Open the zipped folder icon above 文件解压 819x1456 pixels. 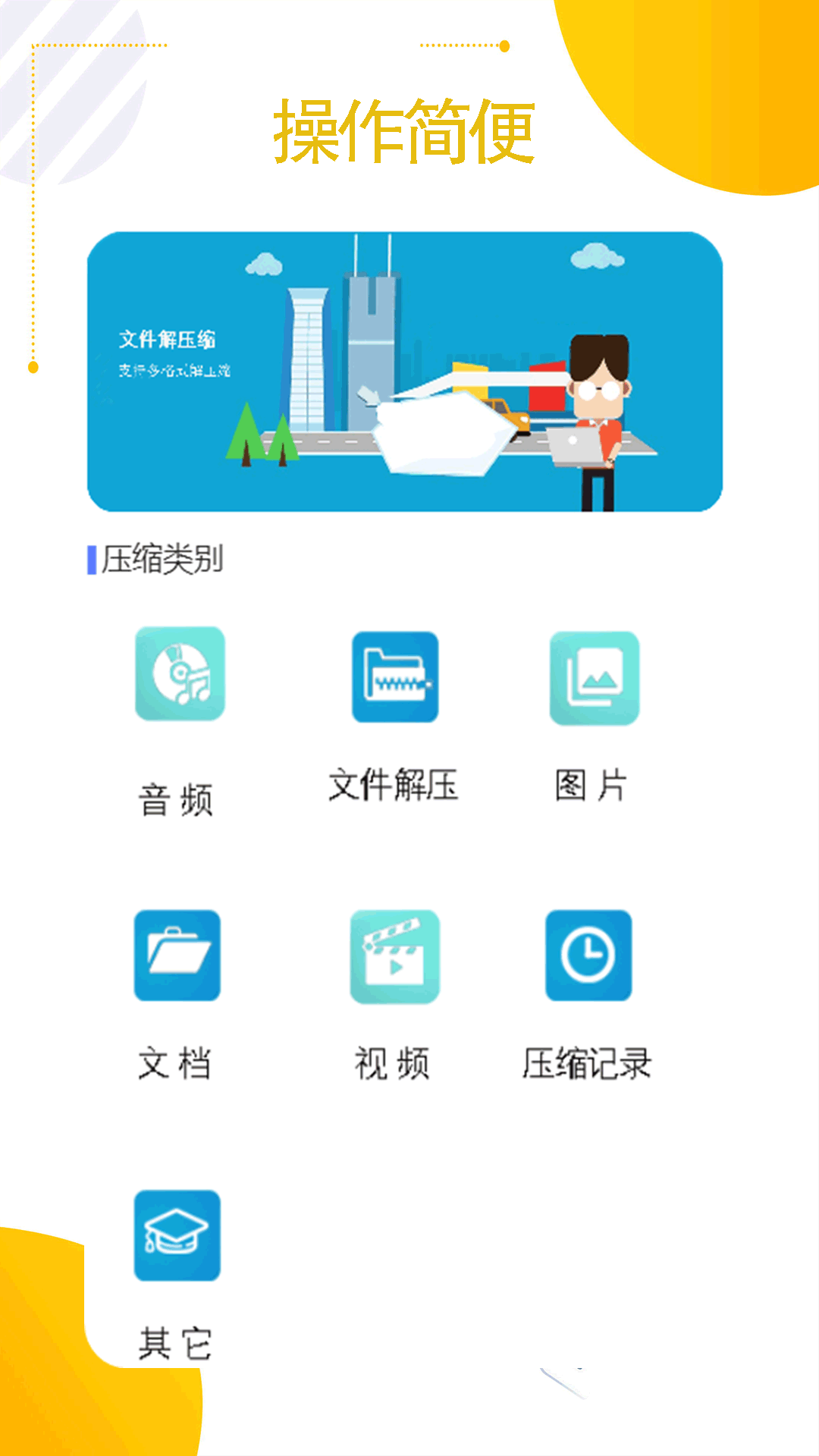tap(396, 677)
